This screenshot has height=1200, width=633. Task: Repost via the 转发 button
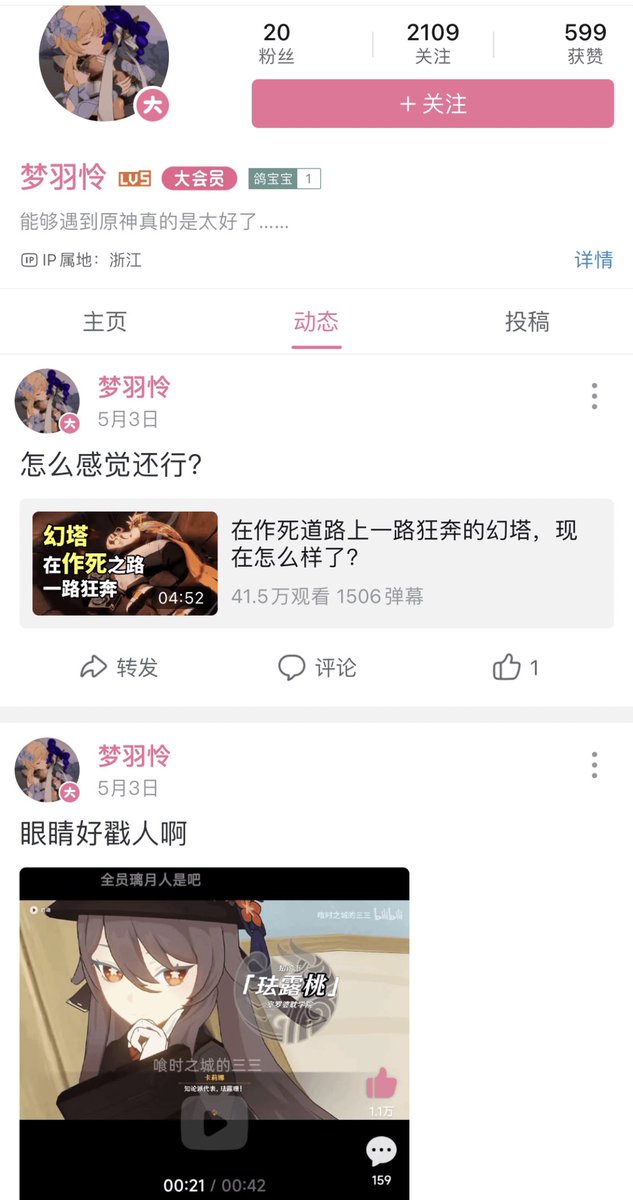pos(119,668)
